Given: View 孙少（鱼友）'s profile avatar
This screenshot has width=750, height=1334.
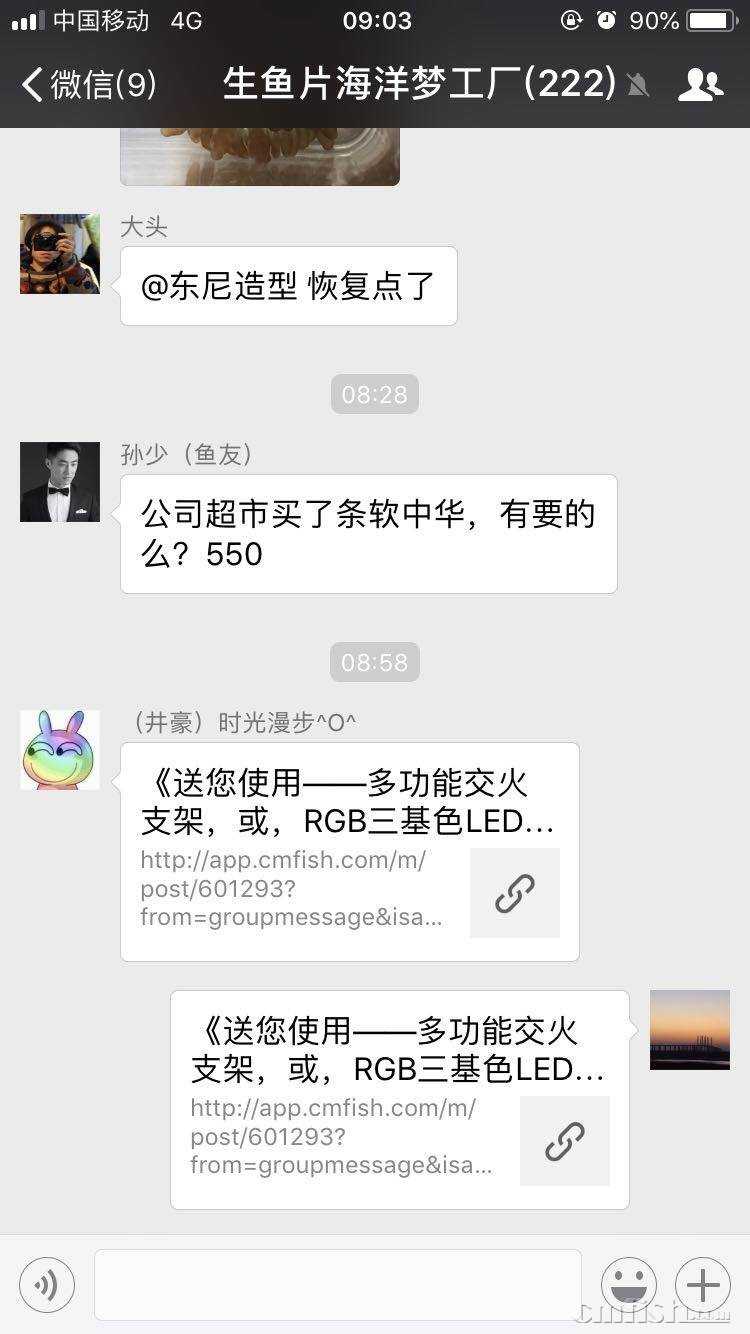Looking at the screenshot, I should coord(60,482).
